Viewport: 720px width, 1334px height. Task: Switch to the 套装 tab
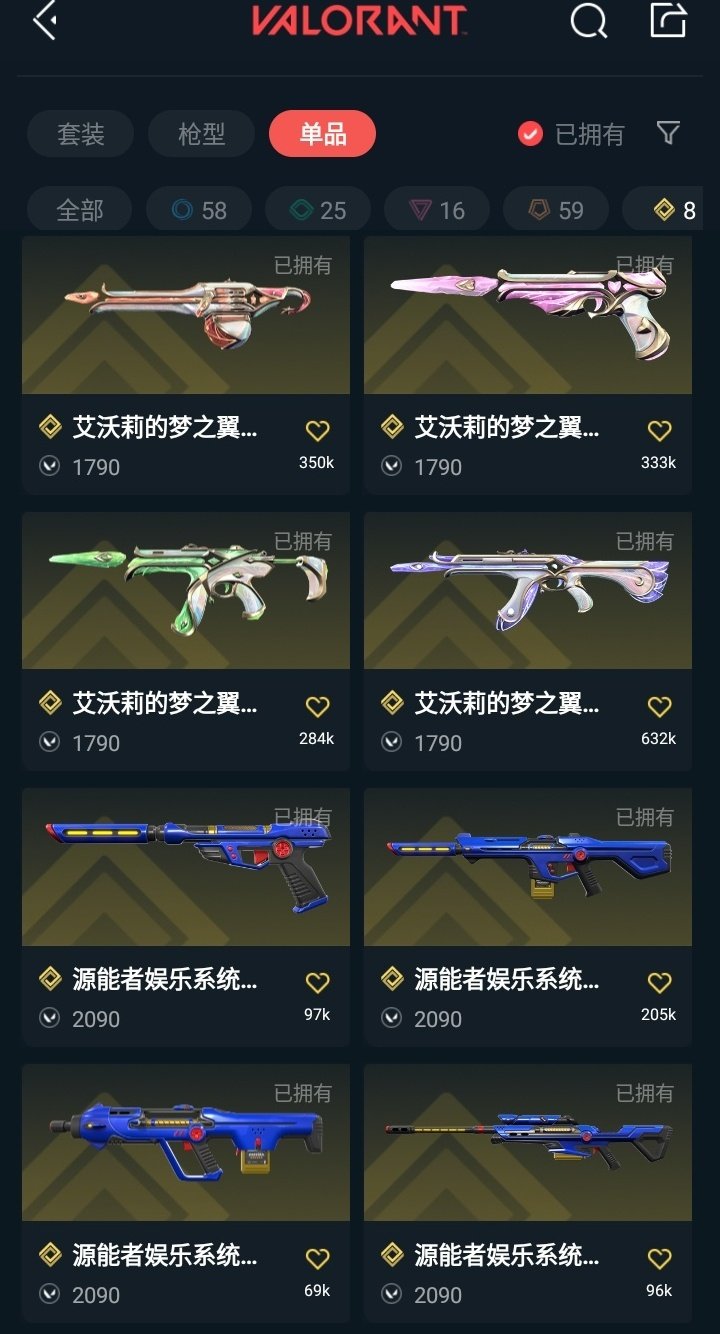click(80, 134)
